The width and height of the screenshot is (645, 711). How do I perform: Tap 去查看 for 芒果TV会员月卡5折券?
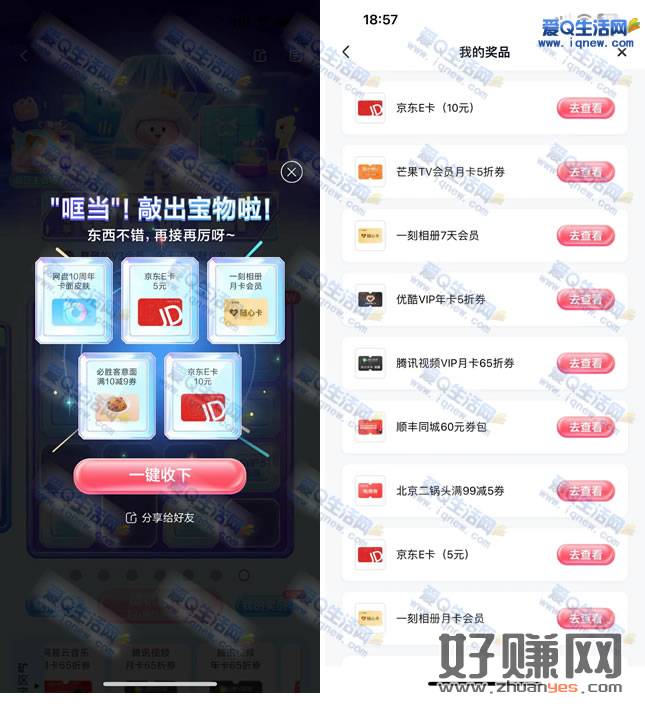click(585, 172)
